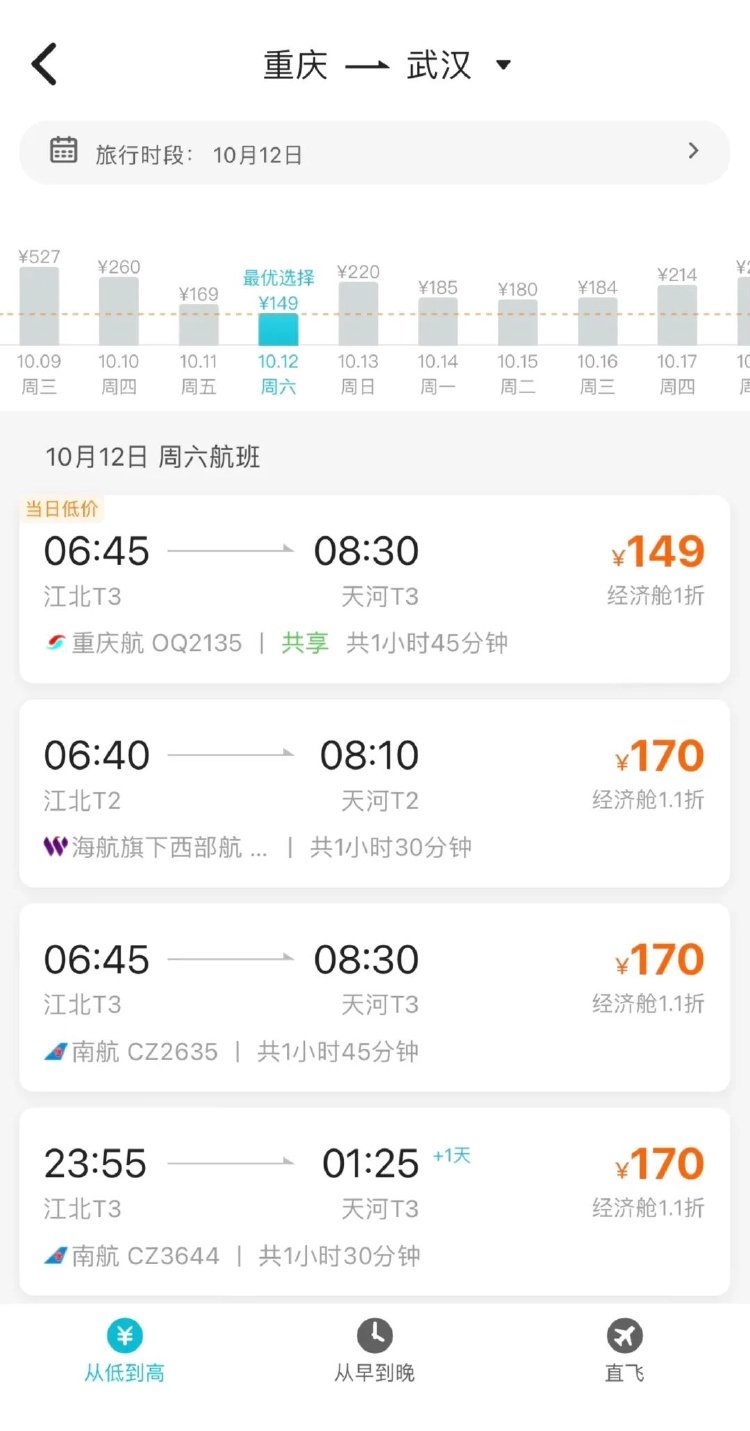Open the 南航 CZ2635 flight card
The image size is (750, 1431).
tap(375, 997)
